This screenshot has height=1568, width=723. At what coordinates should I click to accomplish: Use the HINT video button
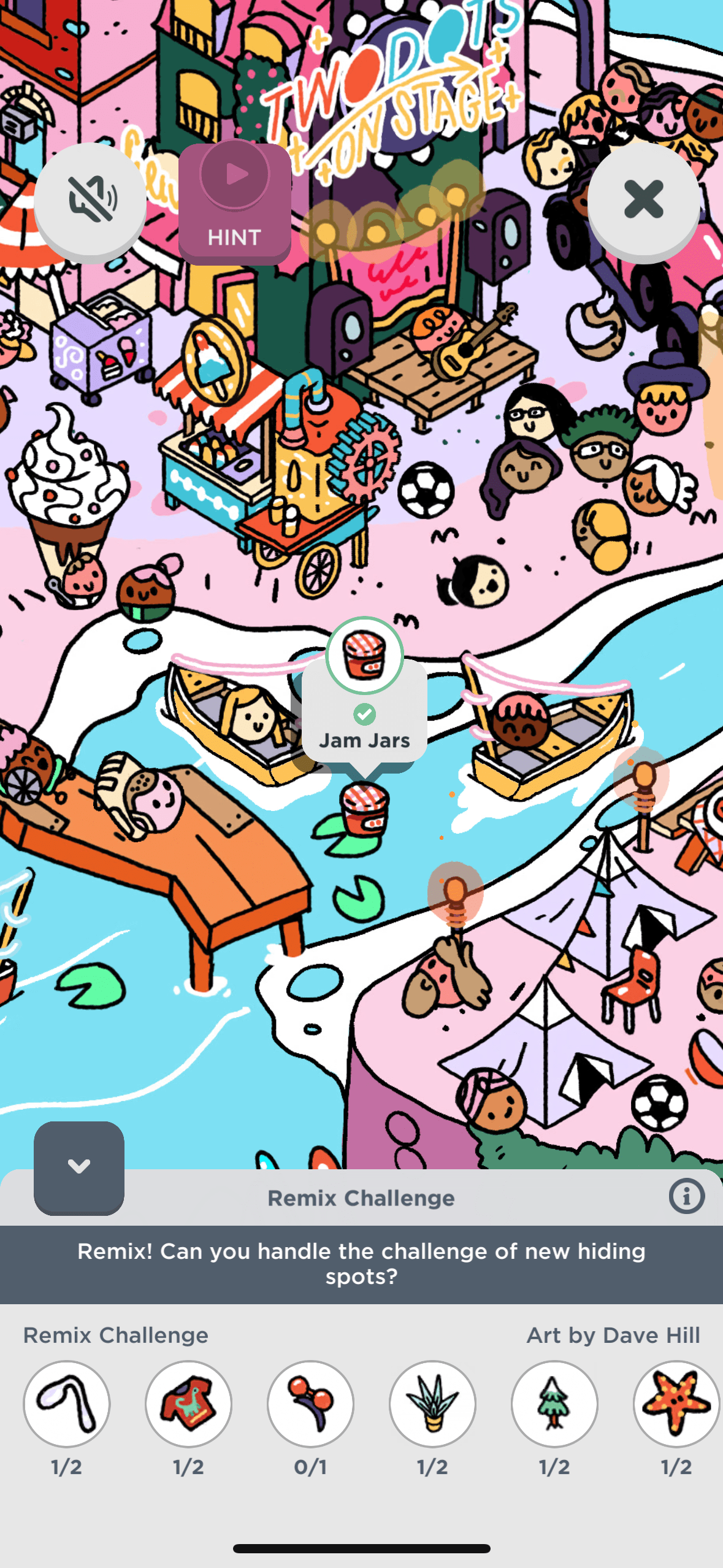[234, 204]
